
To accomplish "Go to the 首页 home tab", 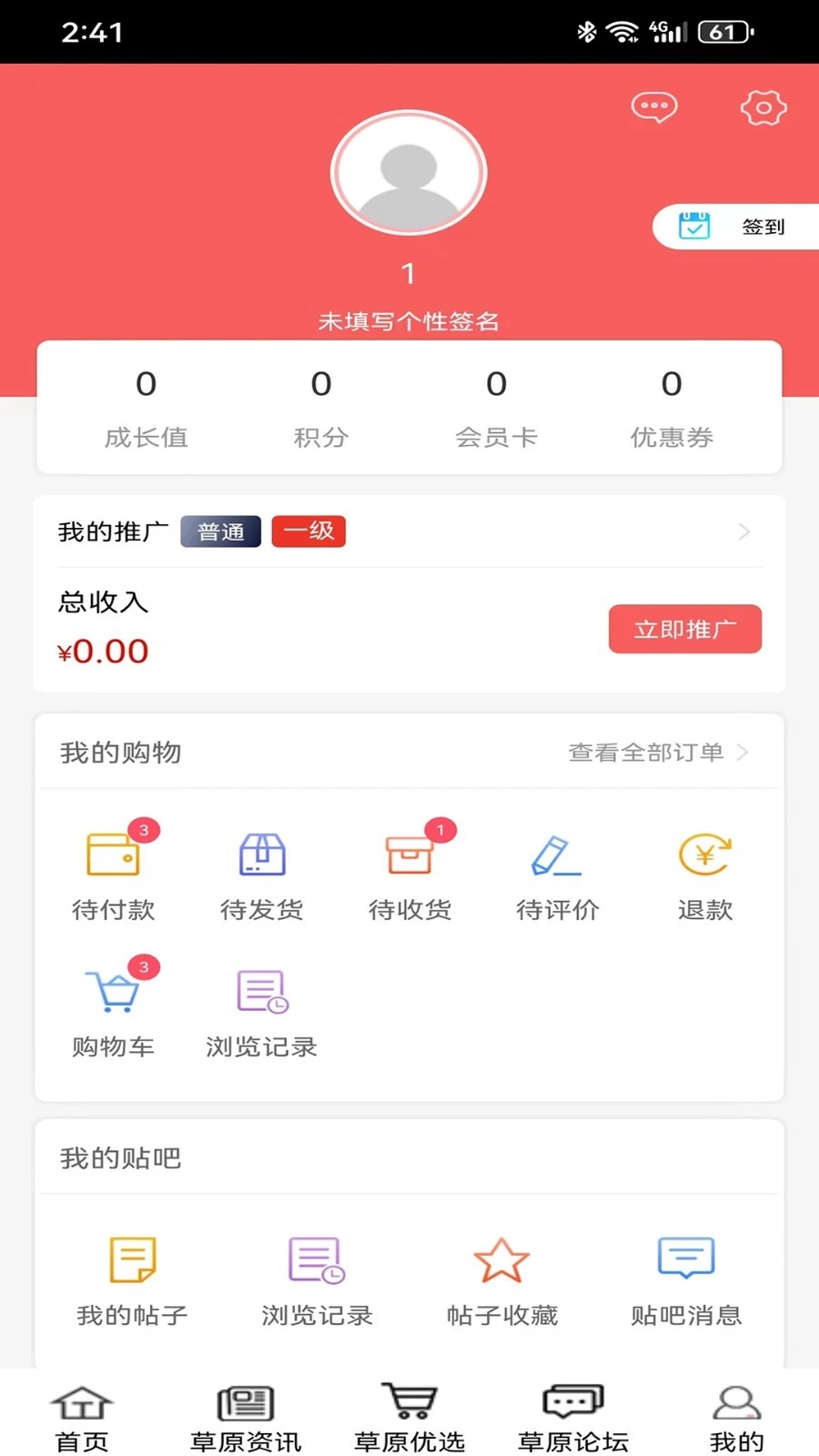I will [82, 1410].
